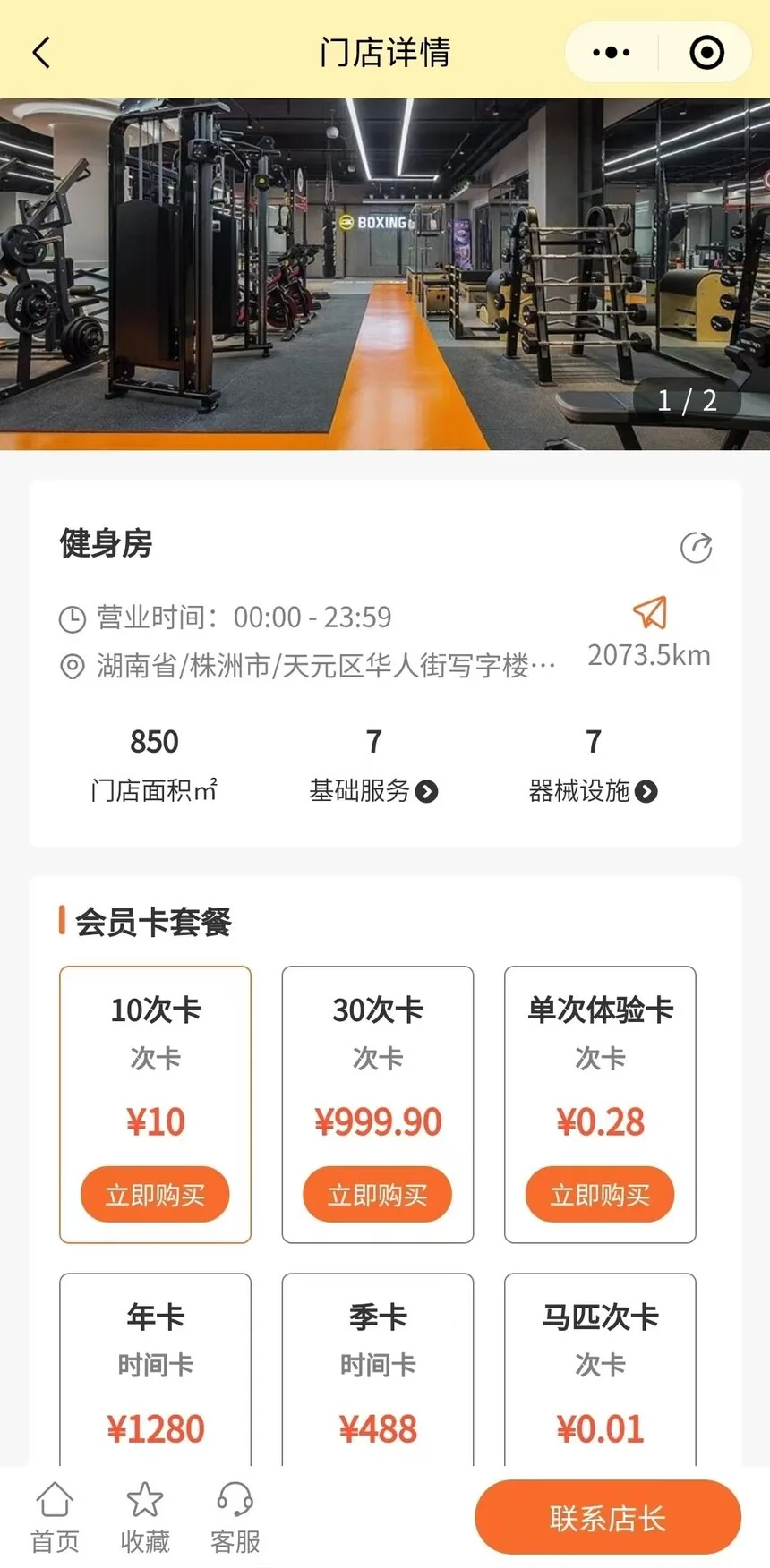The image size is (770, 1568).
Task: Tap the 1 / 2 image page indicator
Action: click(689, 400)
